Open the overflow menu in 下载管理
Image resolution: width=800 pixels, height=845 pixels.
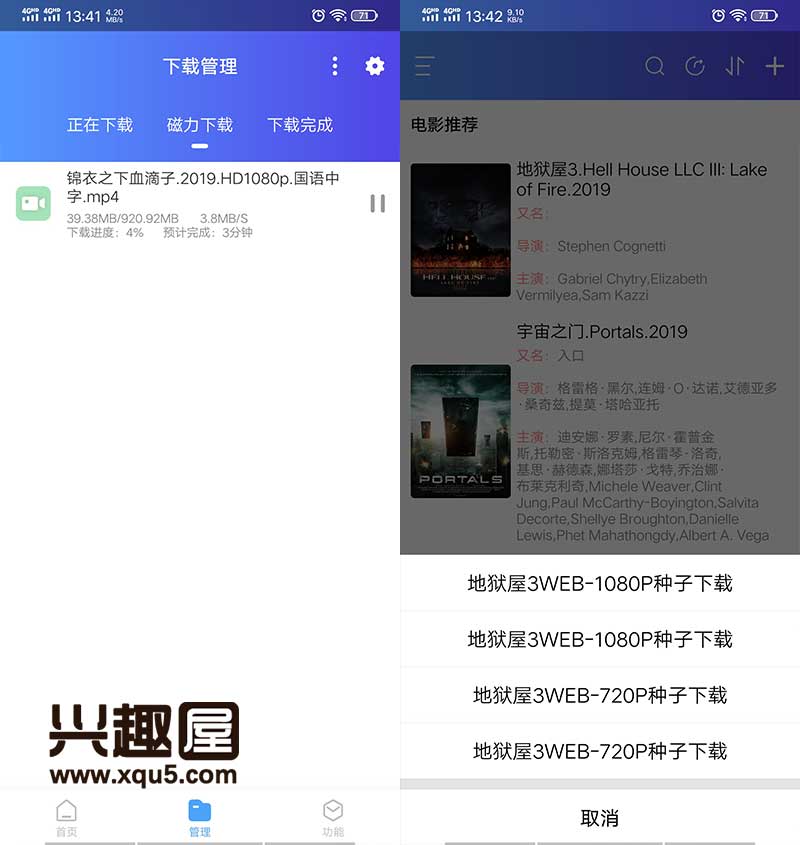pyautogui.click(x=334, y=66)
